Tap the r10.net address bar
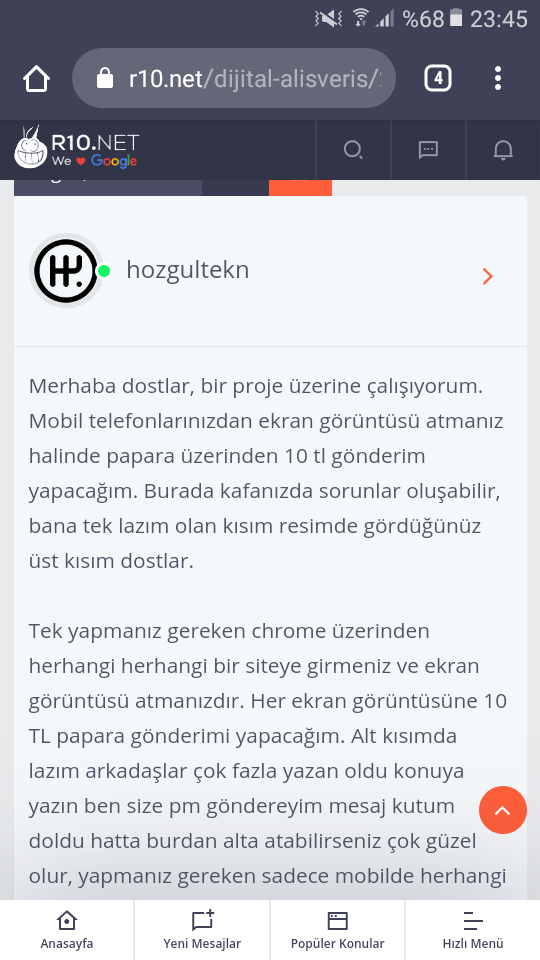Screen dimensions: 540x960 coord(234,78)
